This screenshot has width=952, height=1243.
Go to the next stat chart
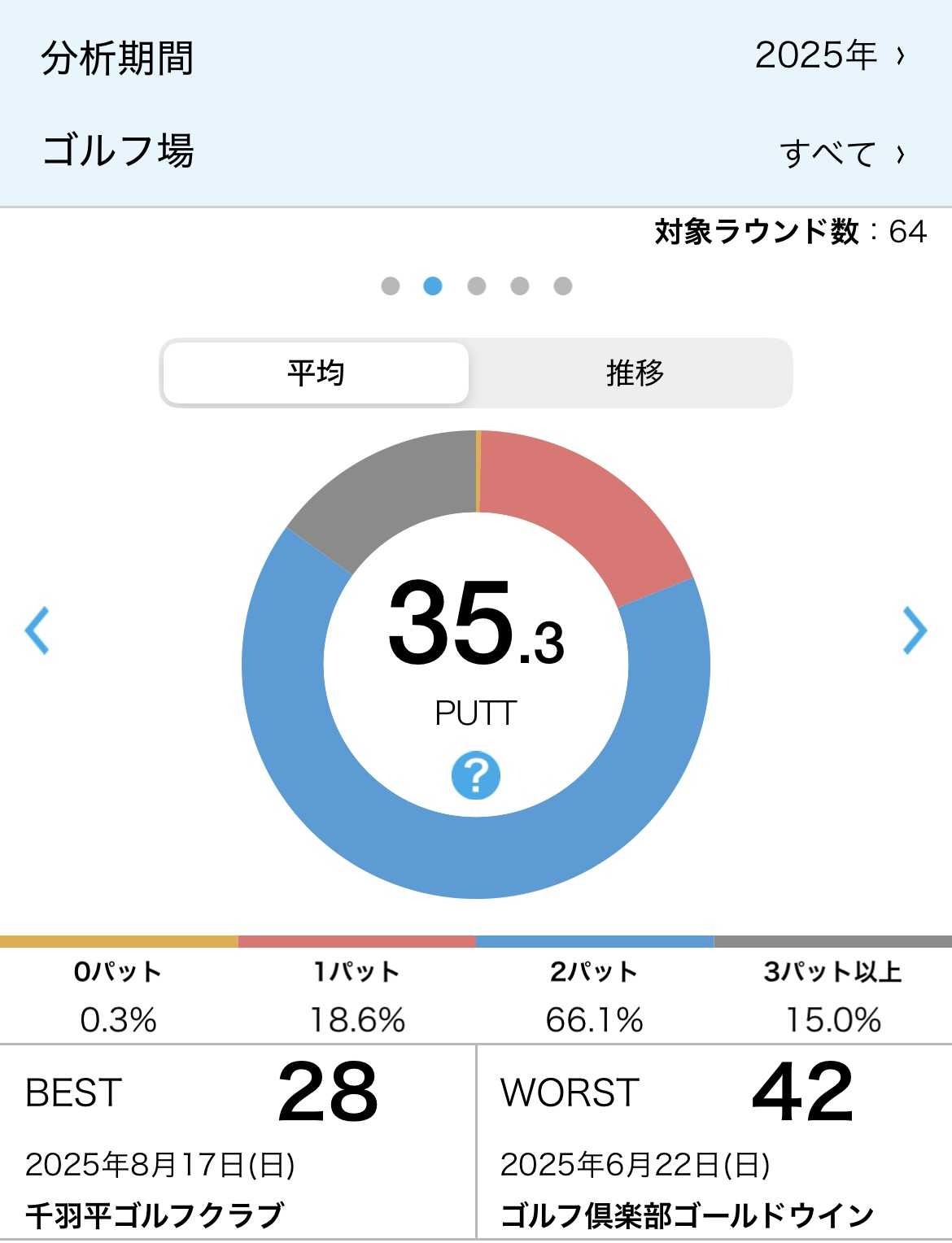[915, 630]
